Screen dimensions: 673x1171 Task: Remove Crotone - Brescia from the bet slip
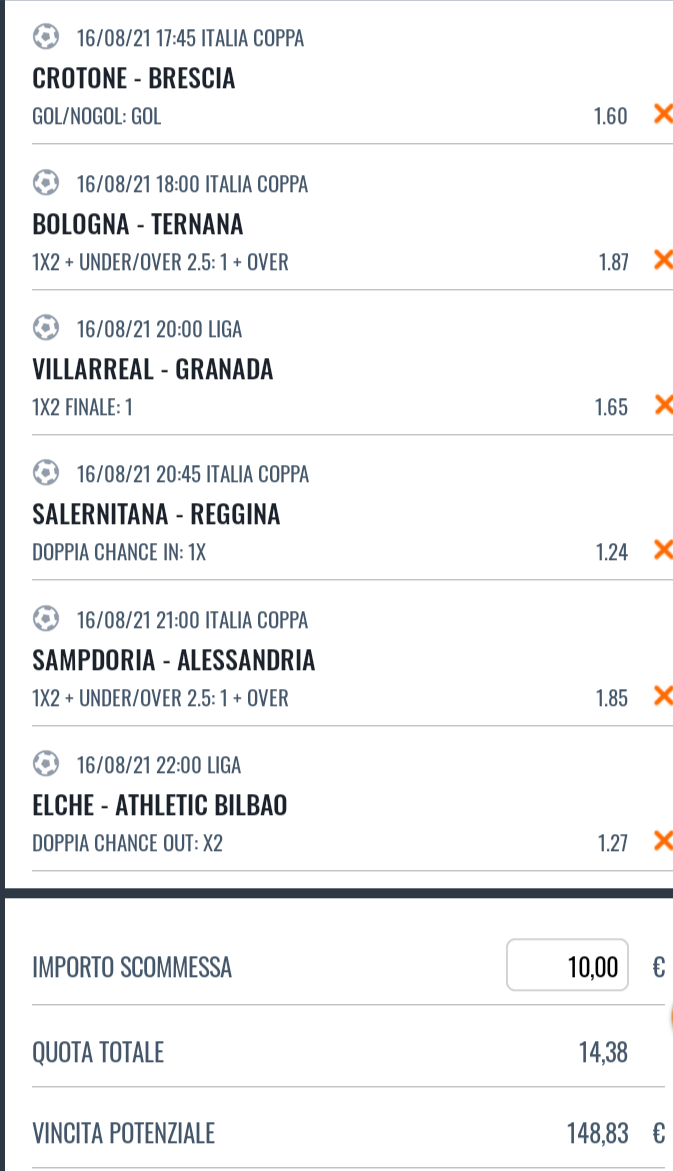point(662,115)
